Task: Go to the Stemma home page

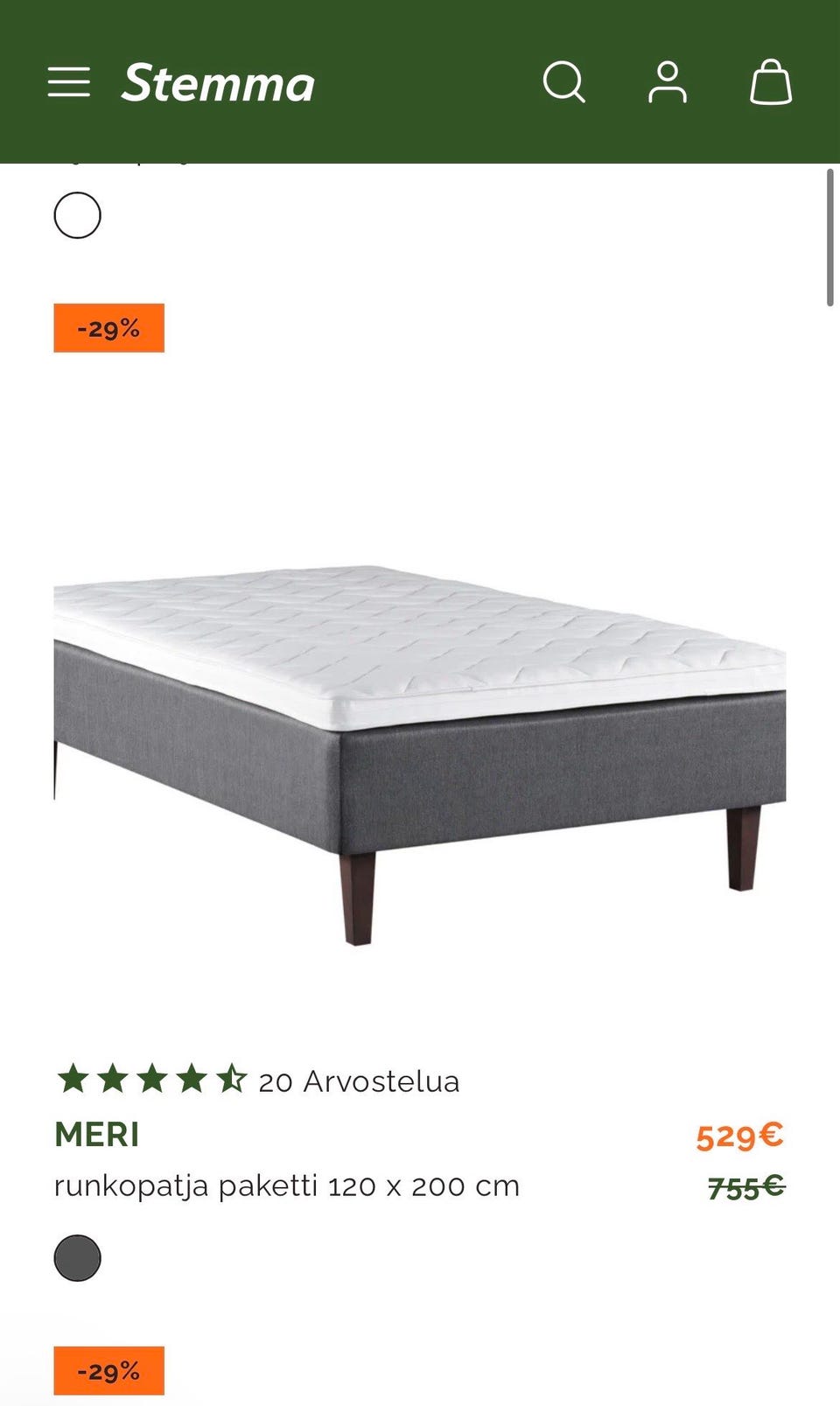Action: point(218,84)
